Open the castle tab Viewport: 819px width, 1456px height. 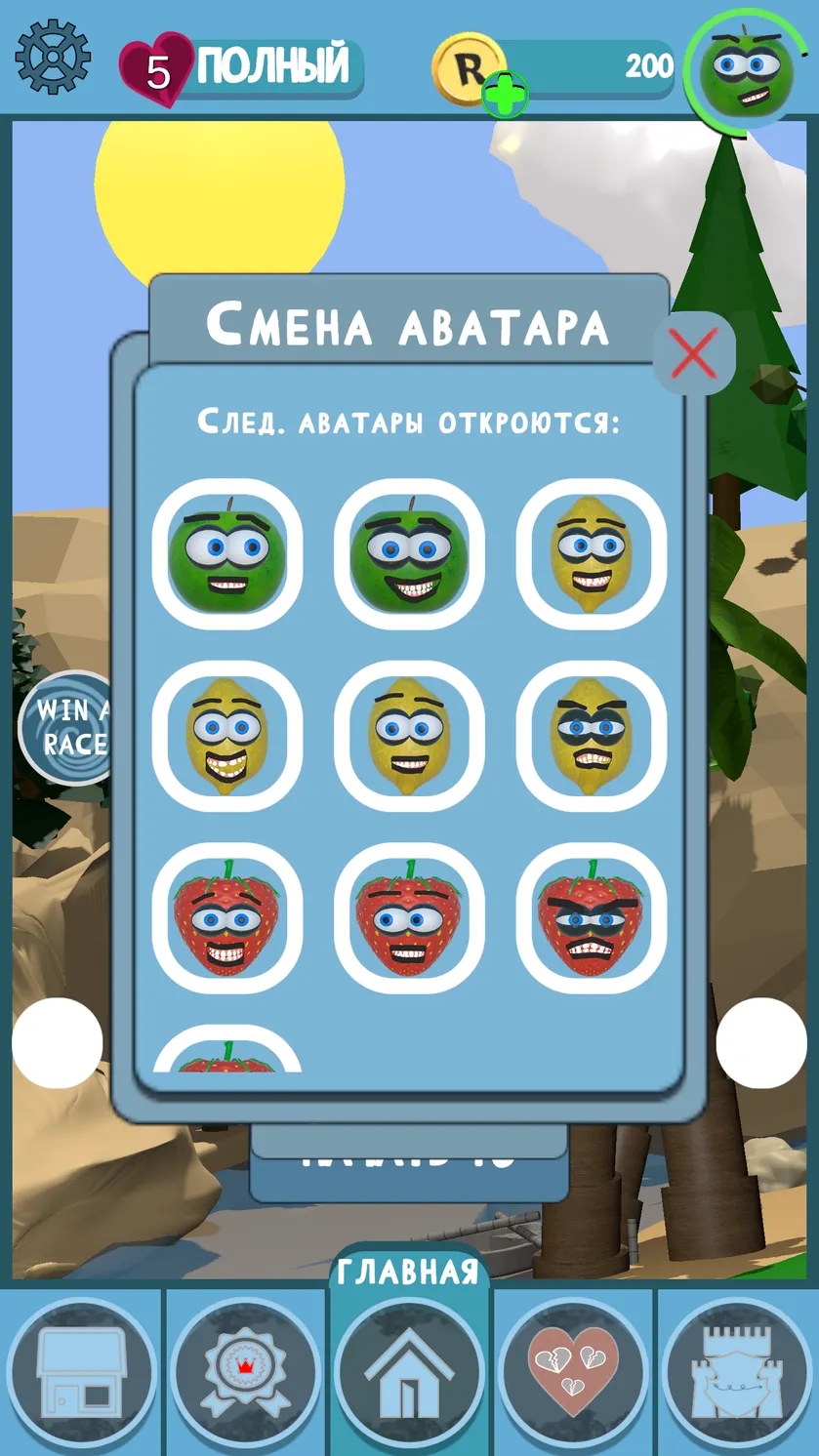pyautogui.click(x=737, y=1372)
